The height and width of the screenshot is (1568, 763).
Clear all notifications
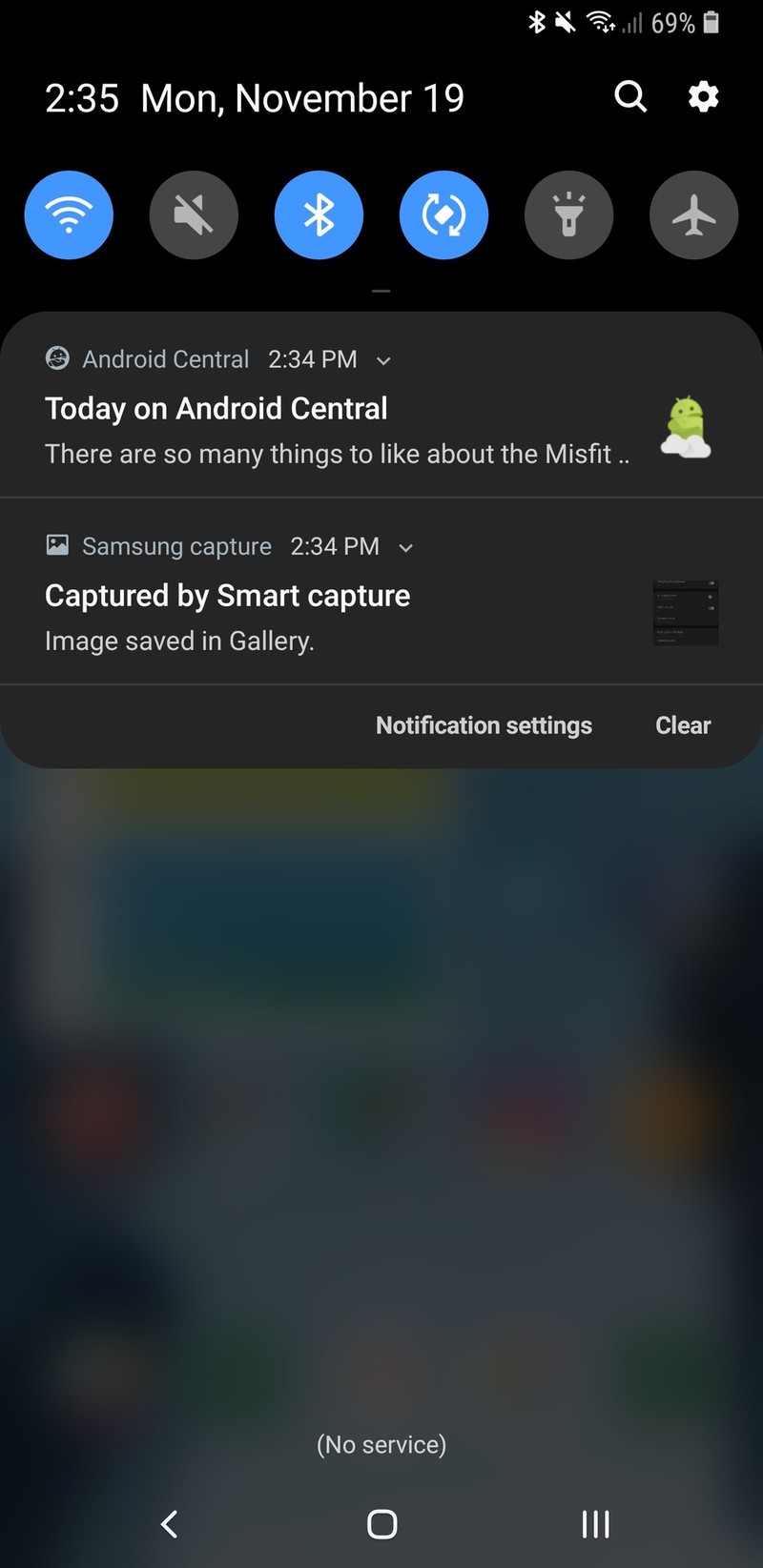point(683,725)
